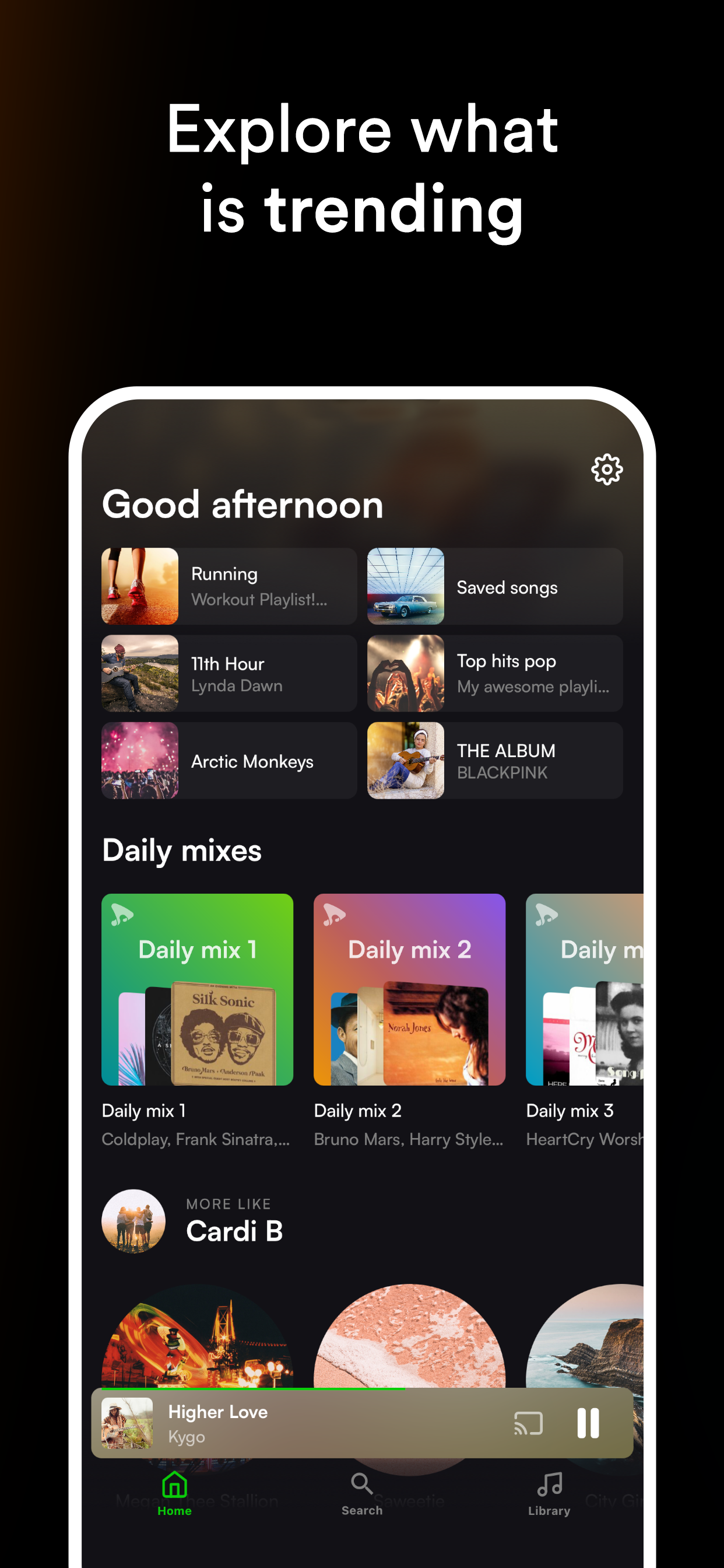
Task: Click the music note badge on Daily mix 2
Action: 336,914
